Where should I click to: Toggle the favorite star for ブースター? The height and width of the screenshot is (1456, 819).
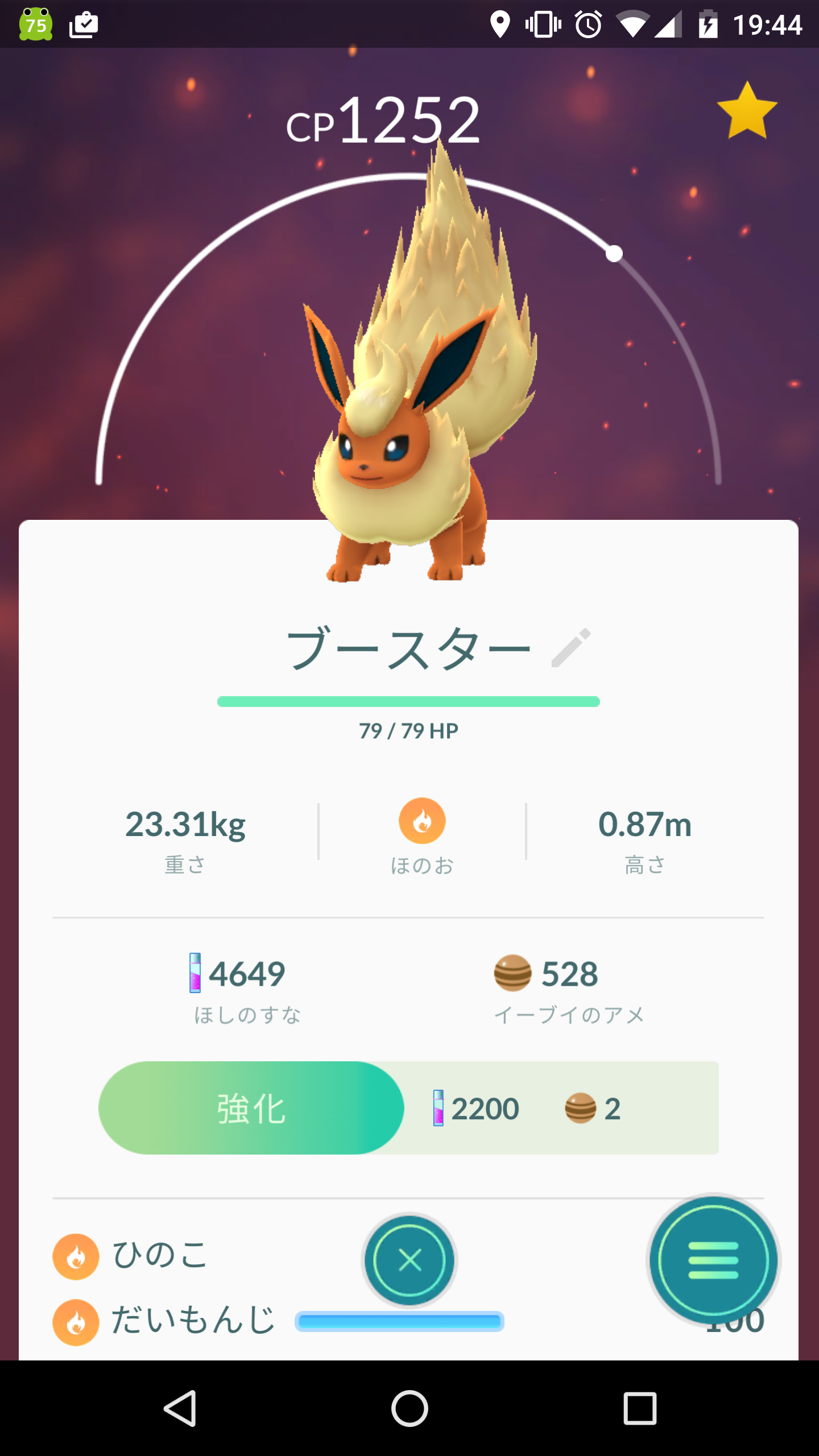click(x=747, y=111)
